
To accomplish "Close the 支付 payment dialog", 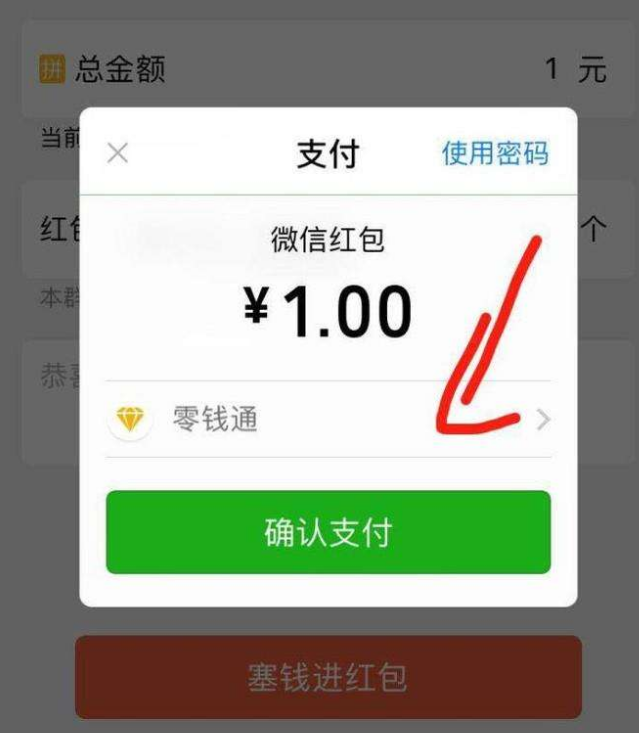I will pyautogui.click(x=118, y=154).
